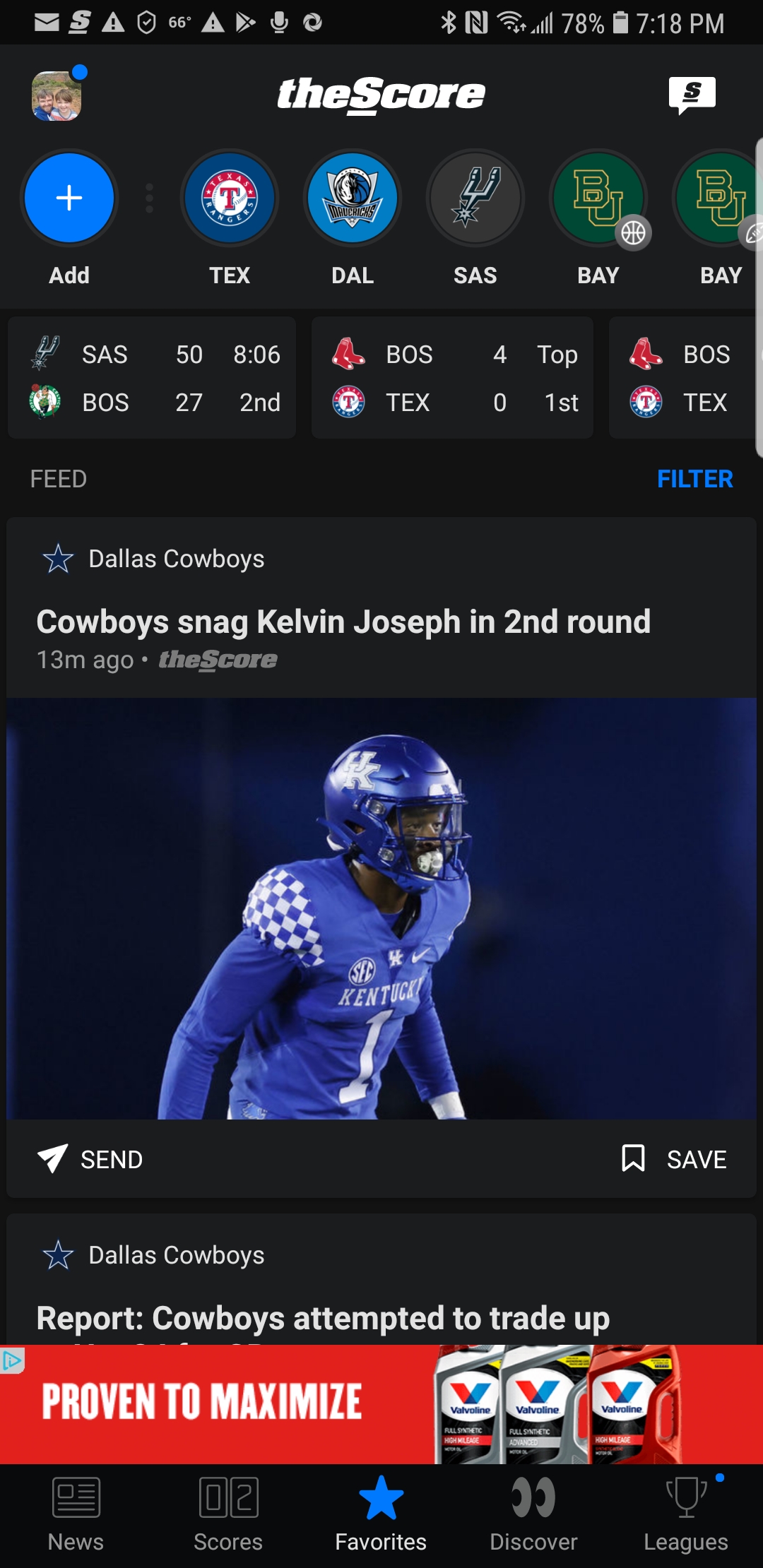The height and width of the screenshot is (1568, 763).
Task: Add a new favorite team
Action: [x=69, y=198]
